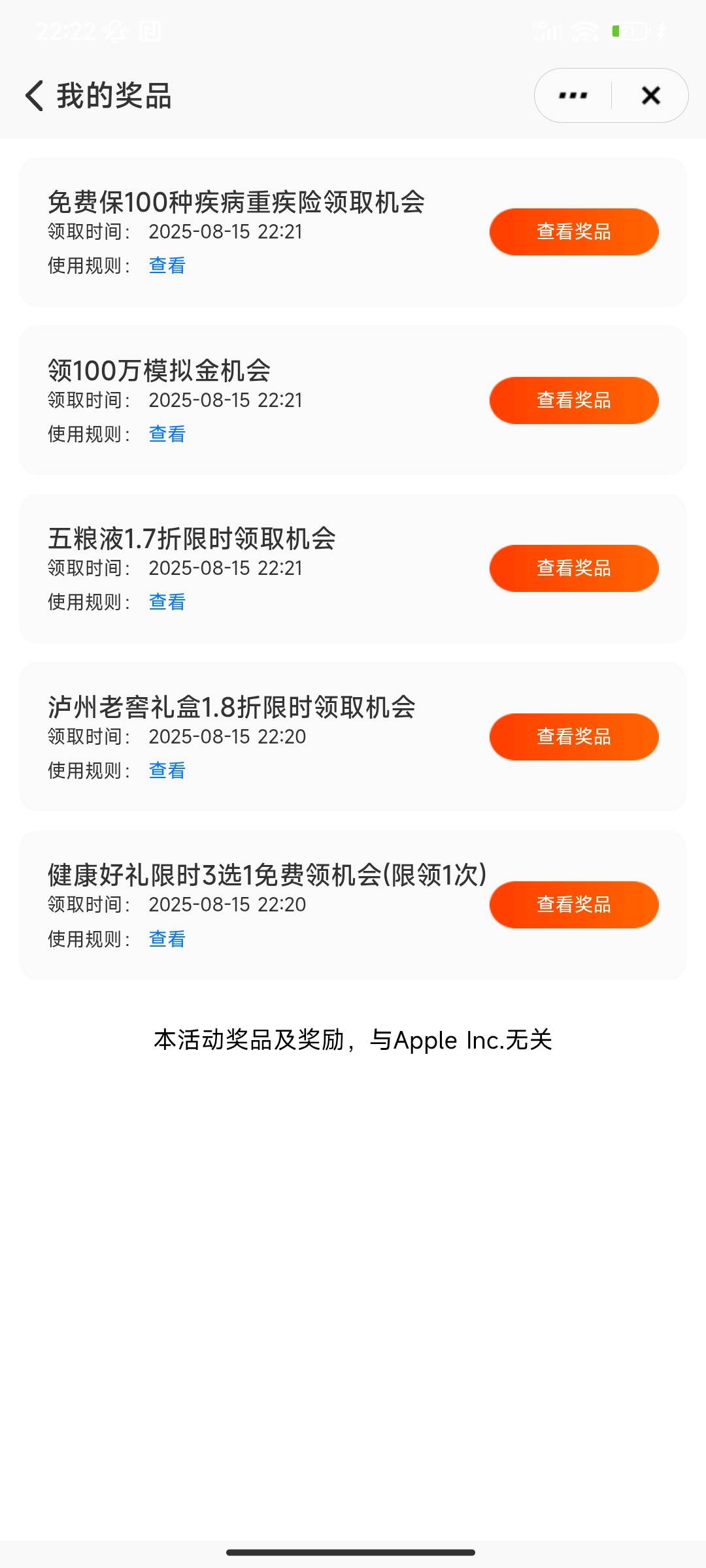The image size is (706, 1568).
Task: Close the mini program with X button
Action: click(650, 95)
